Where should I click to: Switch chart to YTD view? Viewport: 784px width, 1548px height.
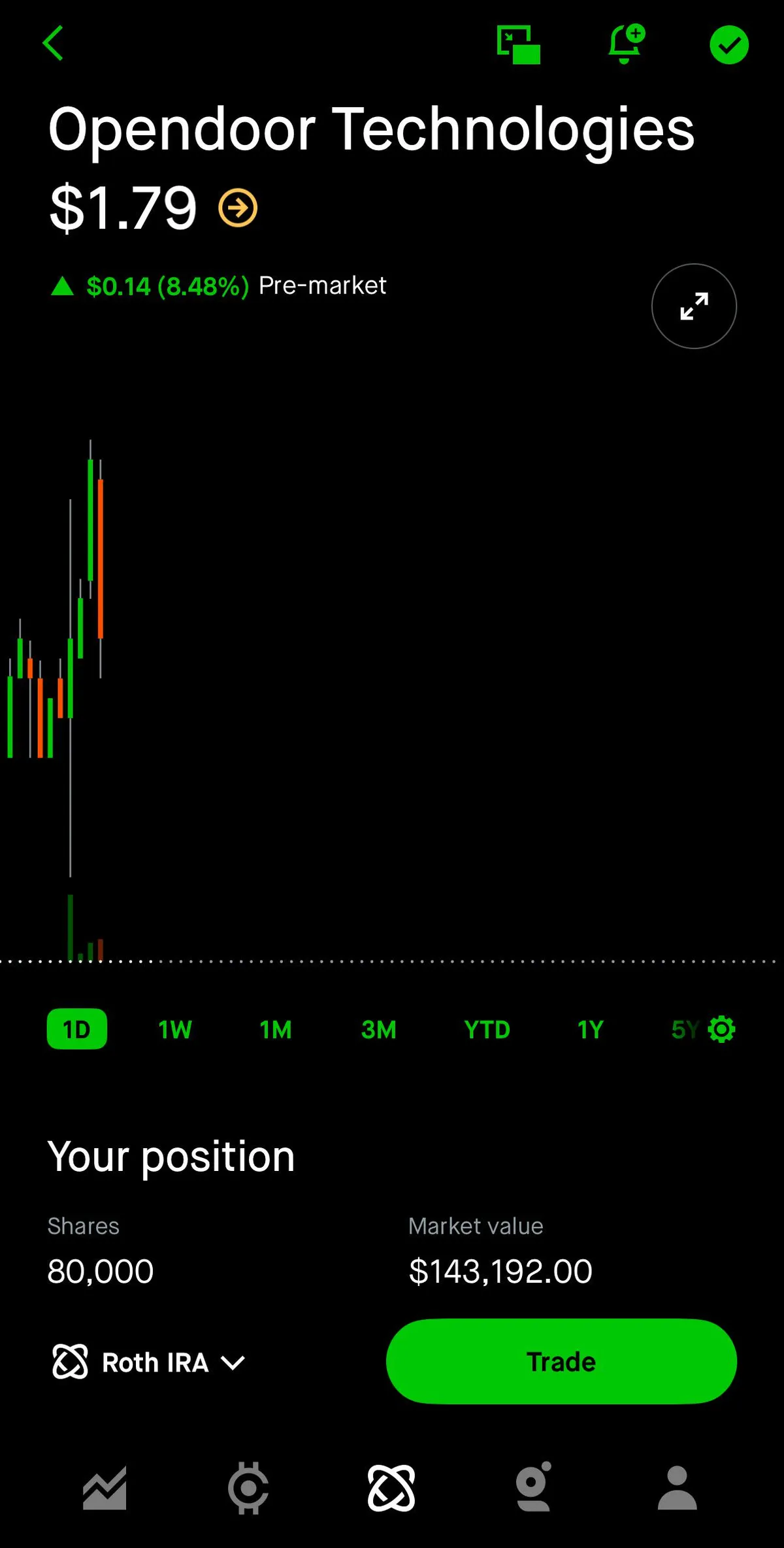tap(487, 1029)
